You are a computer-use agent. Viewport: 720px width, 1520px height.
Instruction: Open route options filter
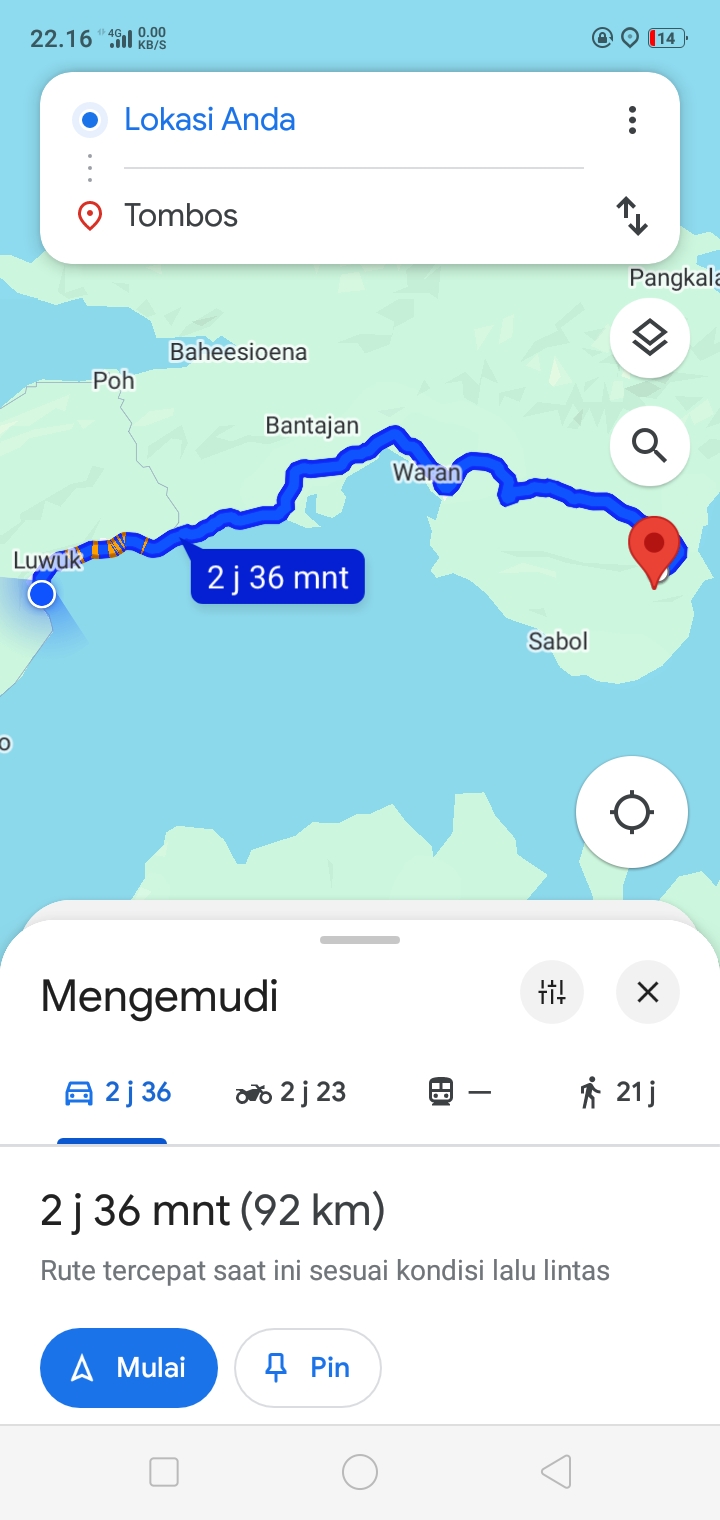(x=552, y=992)
